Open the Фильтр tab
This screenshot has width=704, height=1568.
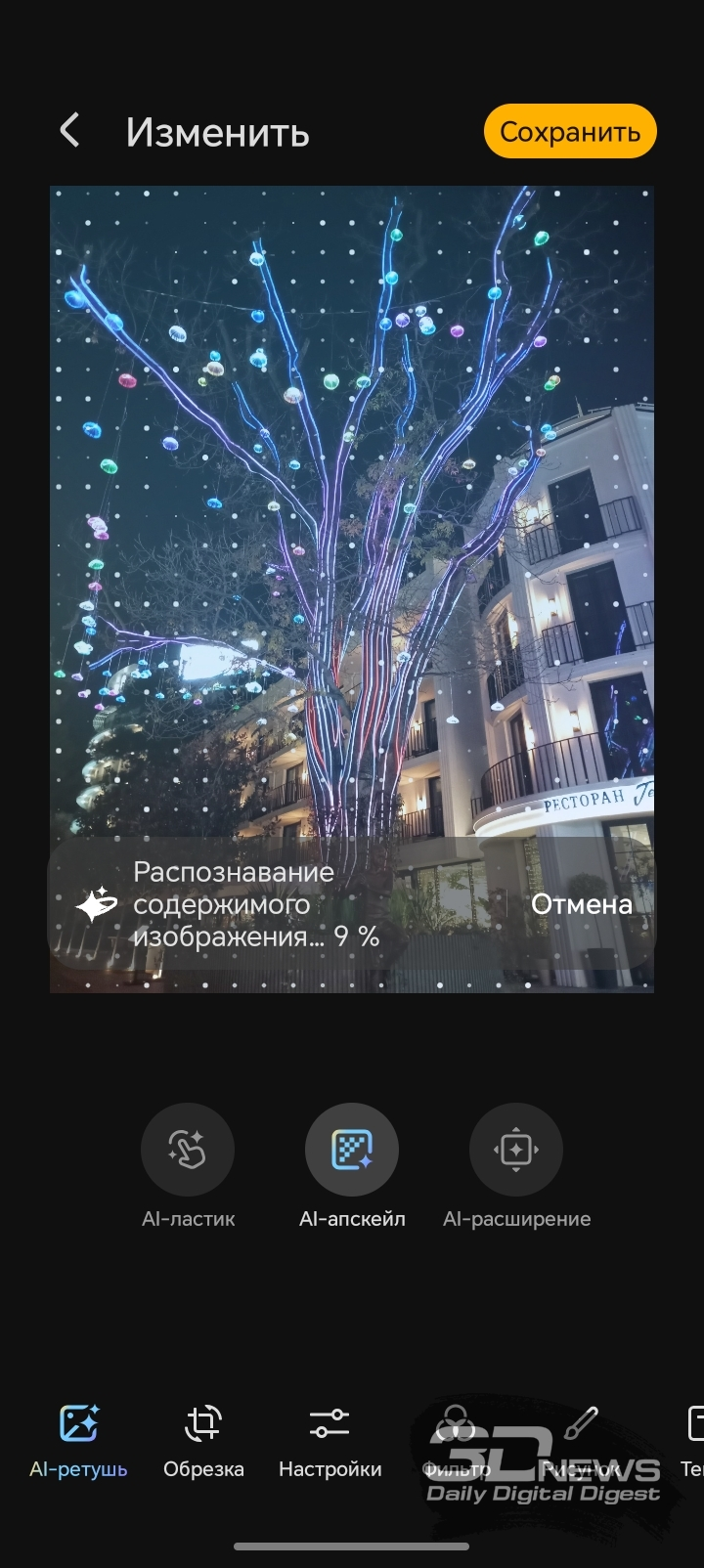(456, 1441)
